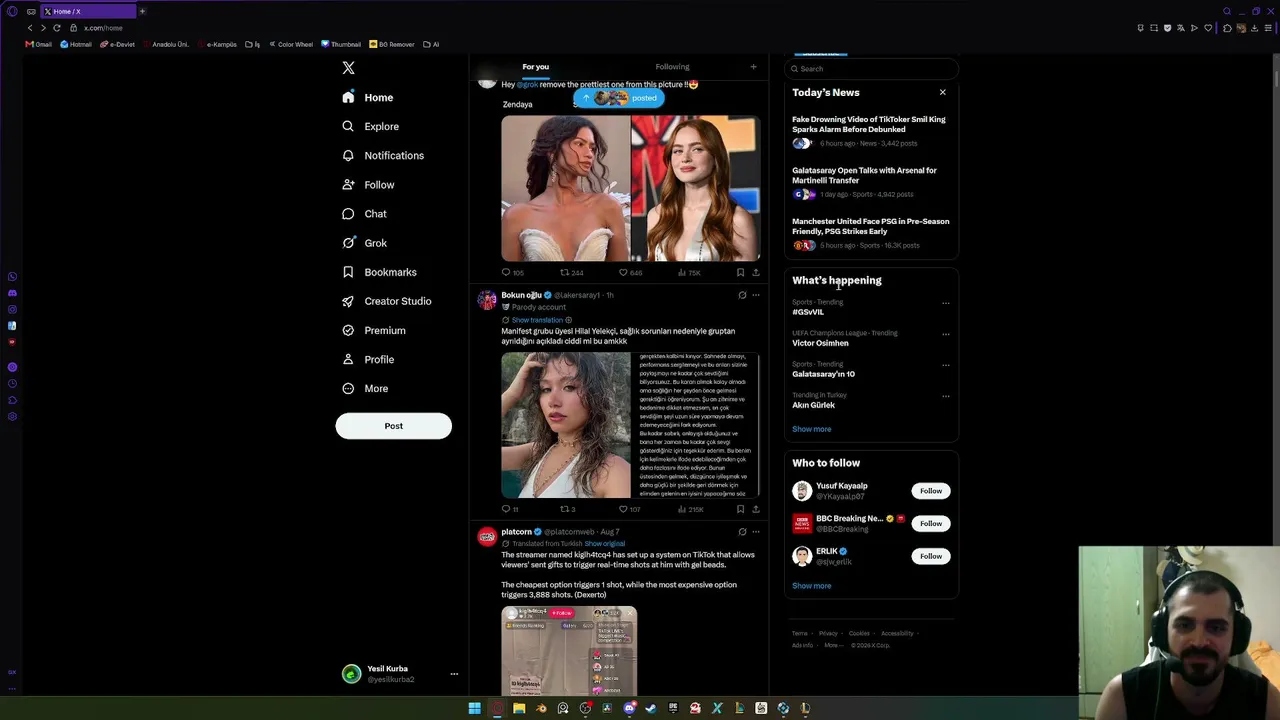Switch to the Following tab
1280x720 pixels.
(x=672, y=67)
